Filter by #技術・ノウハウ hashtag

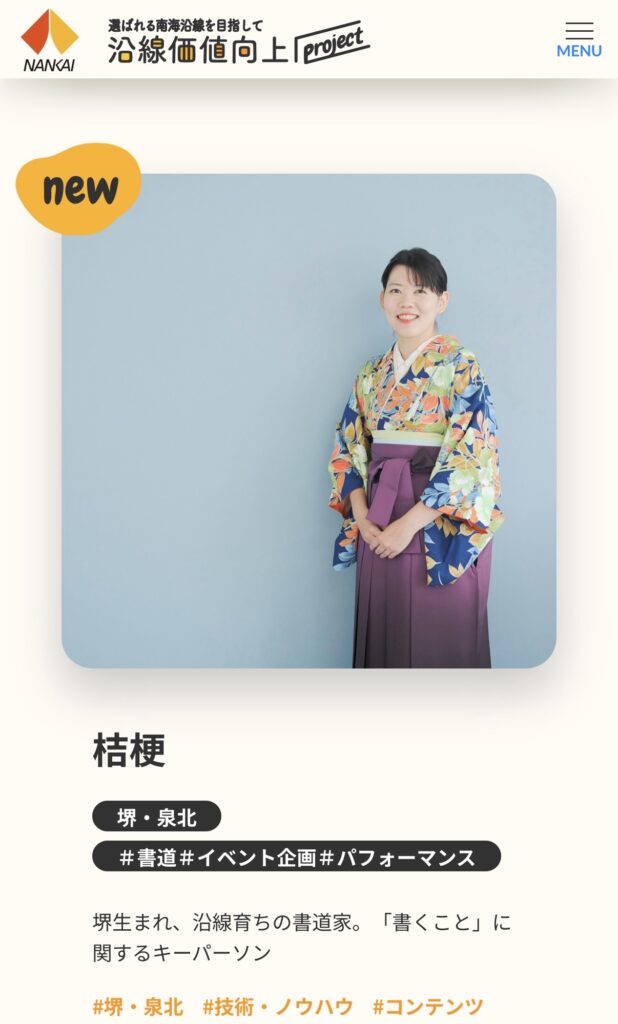click(x=278, y=1006)
